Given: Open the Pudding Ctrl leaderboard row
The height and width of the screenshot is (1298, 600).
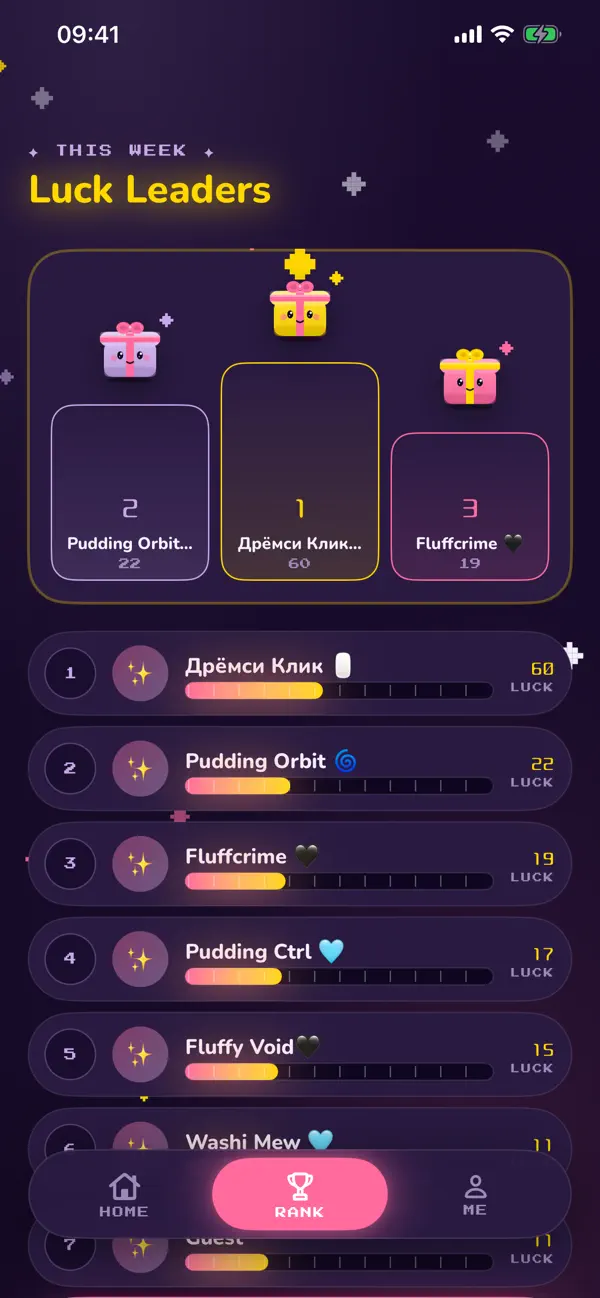Looking at the screenshot, I should pyautogui.click(x=300, y=958).
